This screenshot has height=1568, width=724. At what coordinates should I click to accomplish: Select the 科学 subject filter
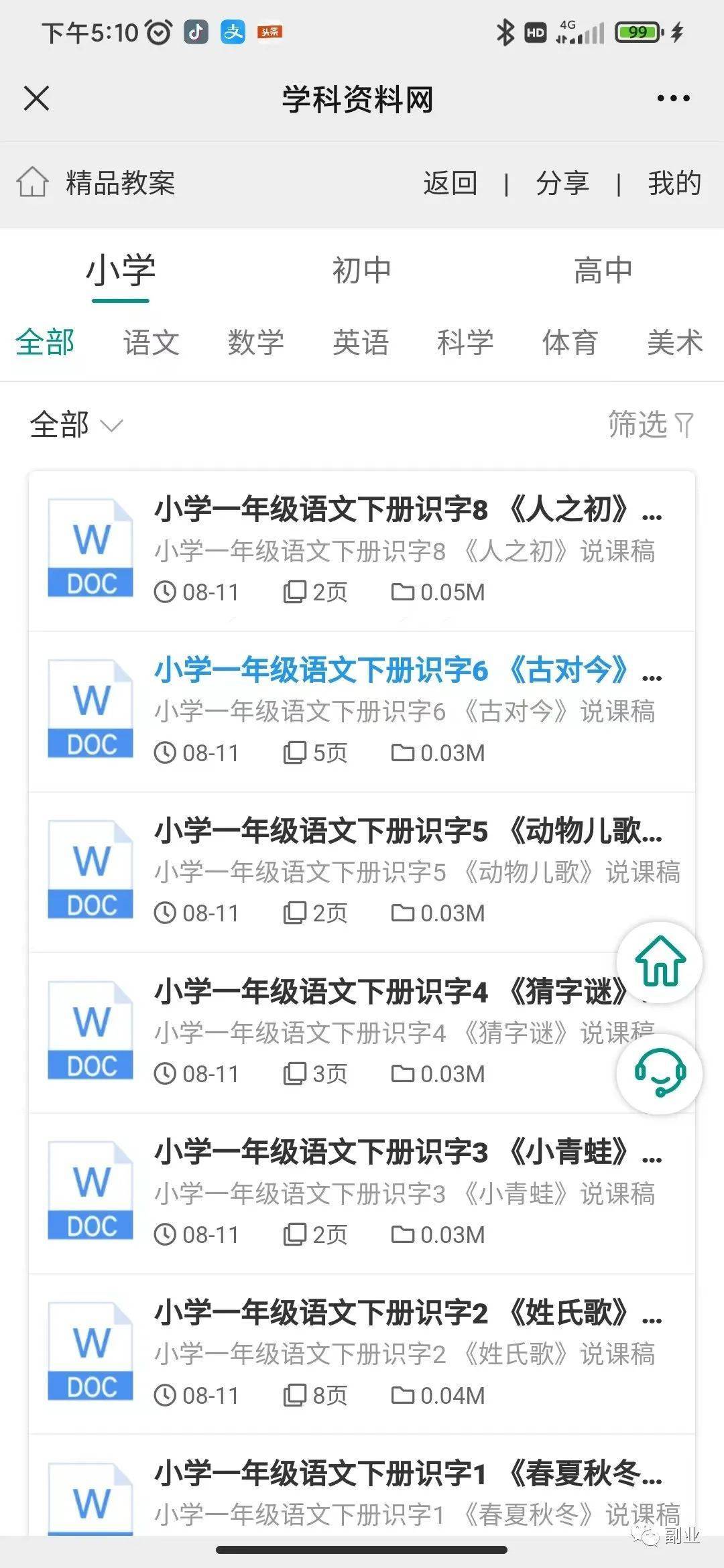465,342
